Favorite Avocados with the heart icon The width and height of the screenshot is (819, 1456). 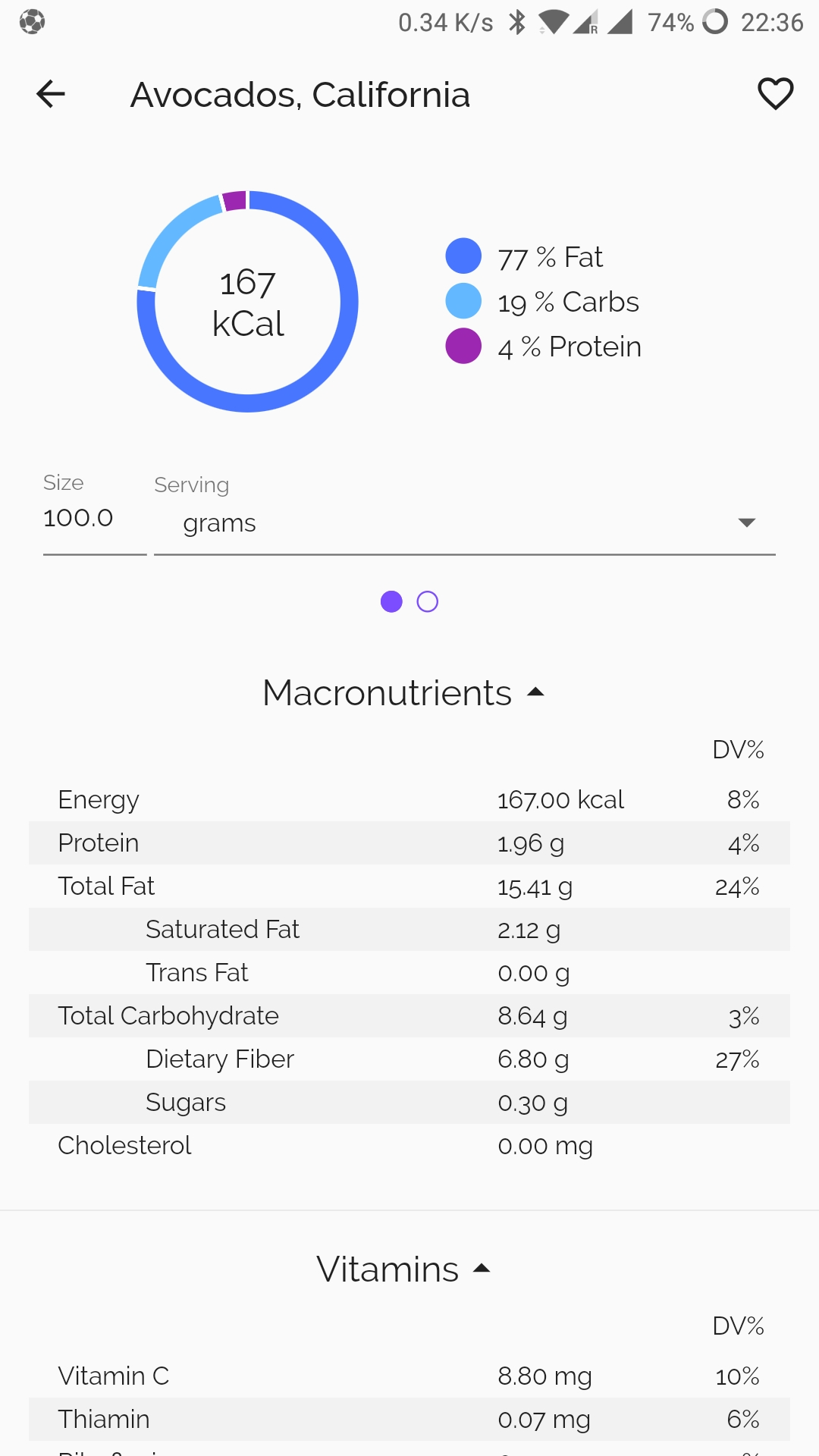pyautogui.click(x=775, y=94)
